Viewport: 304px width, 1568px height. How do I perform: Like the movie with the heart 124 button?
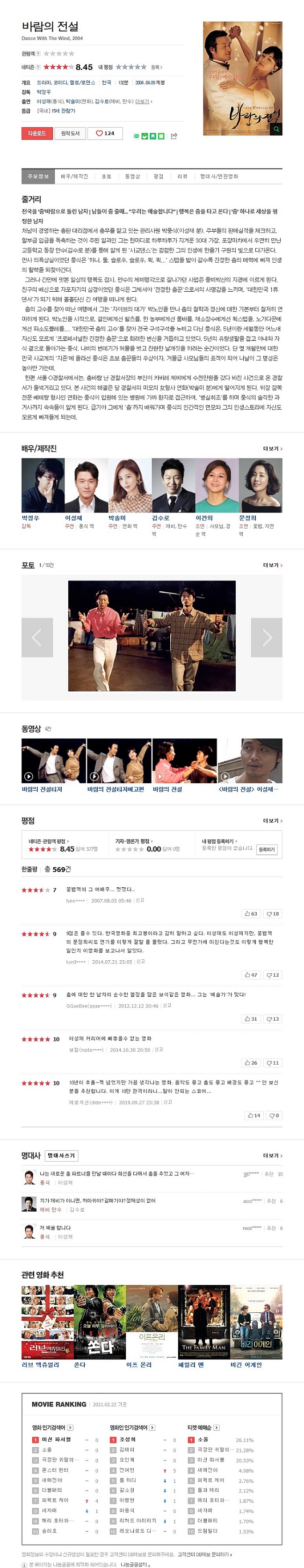pos(105,133)
